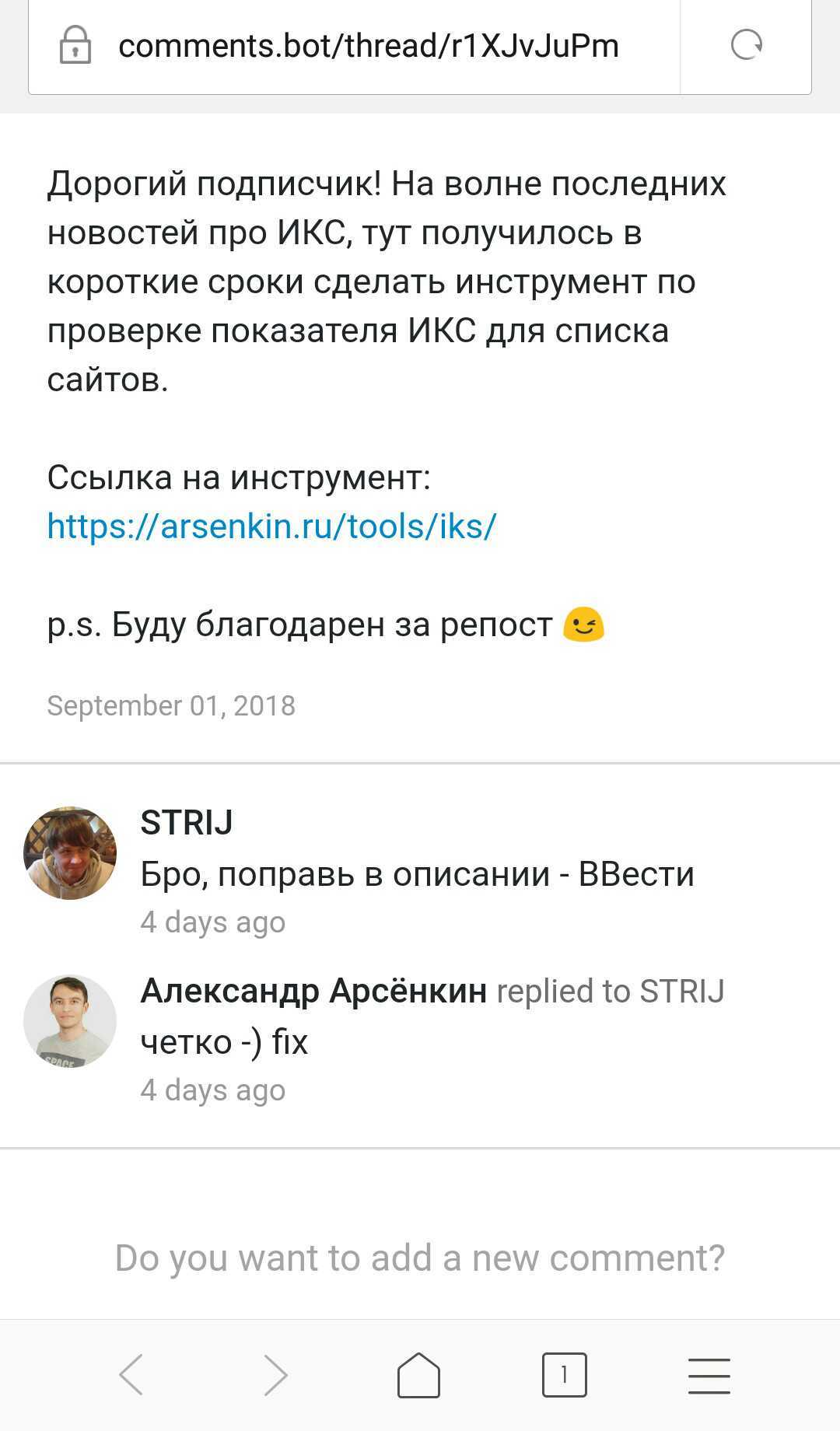Tap the URL address bar
This screenshot has width=840, height=1431.
coord(368,47)
